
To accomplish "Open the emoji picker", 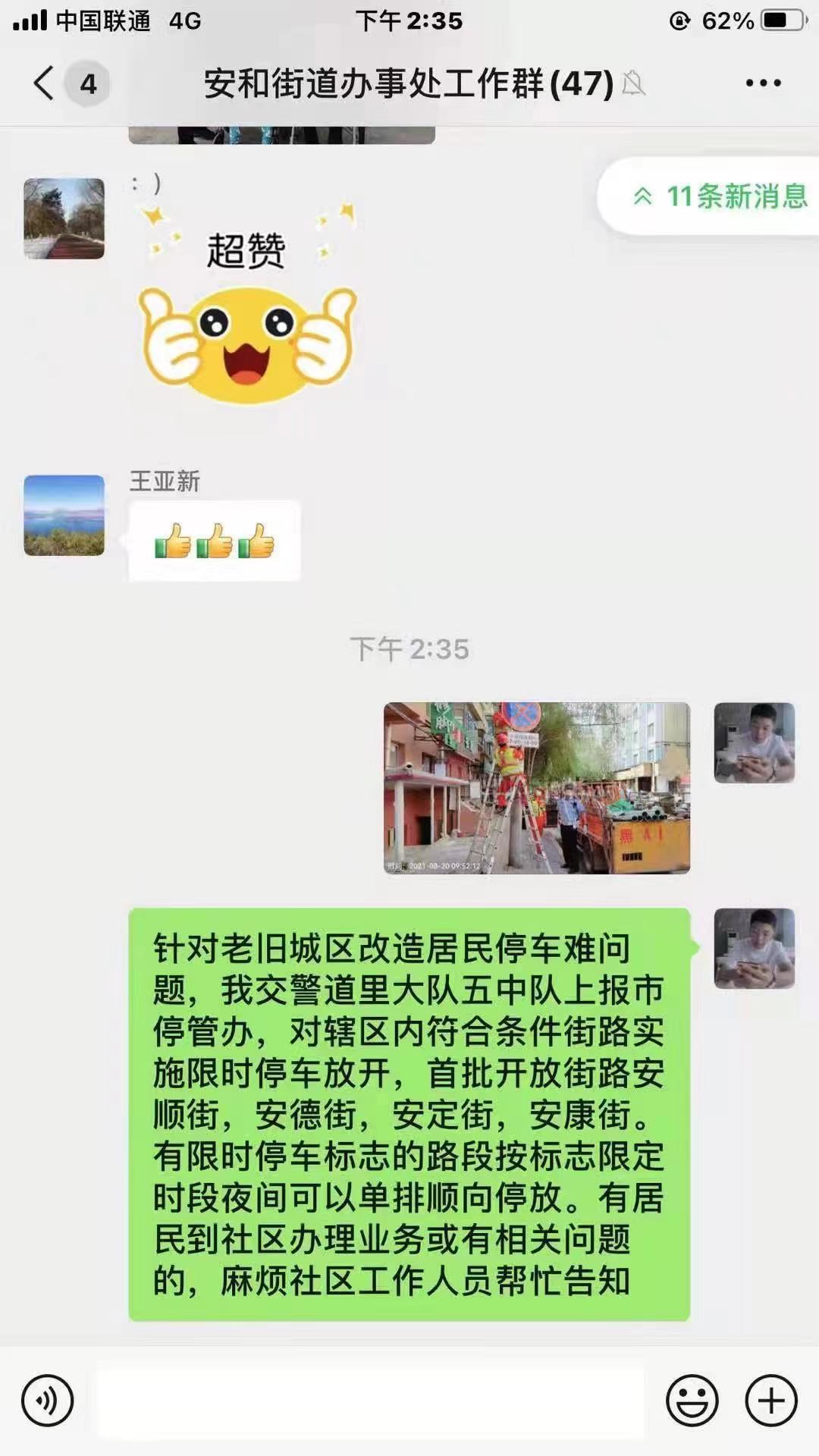I will pyautogui.click(x=692, y=1401).
